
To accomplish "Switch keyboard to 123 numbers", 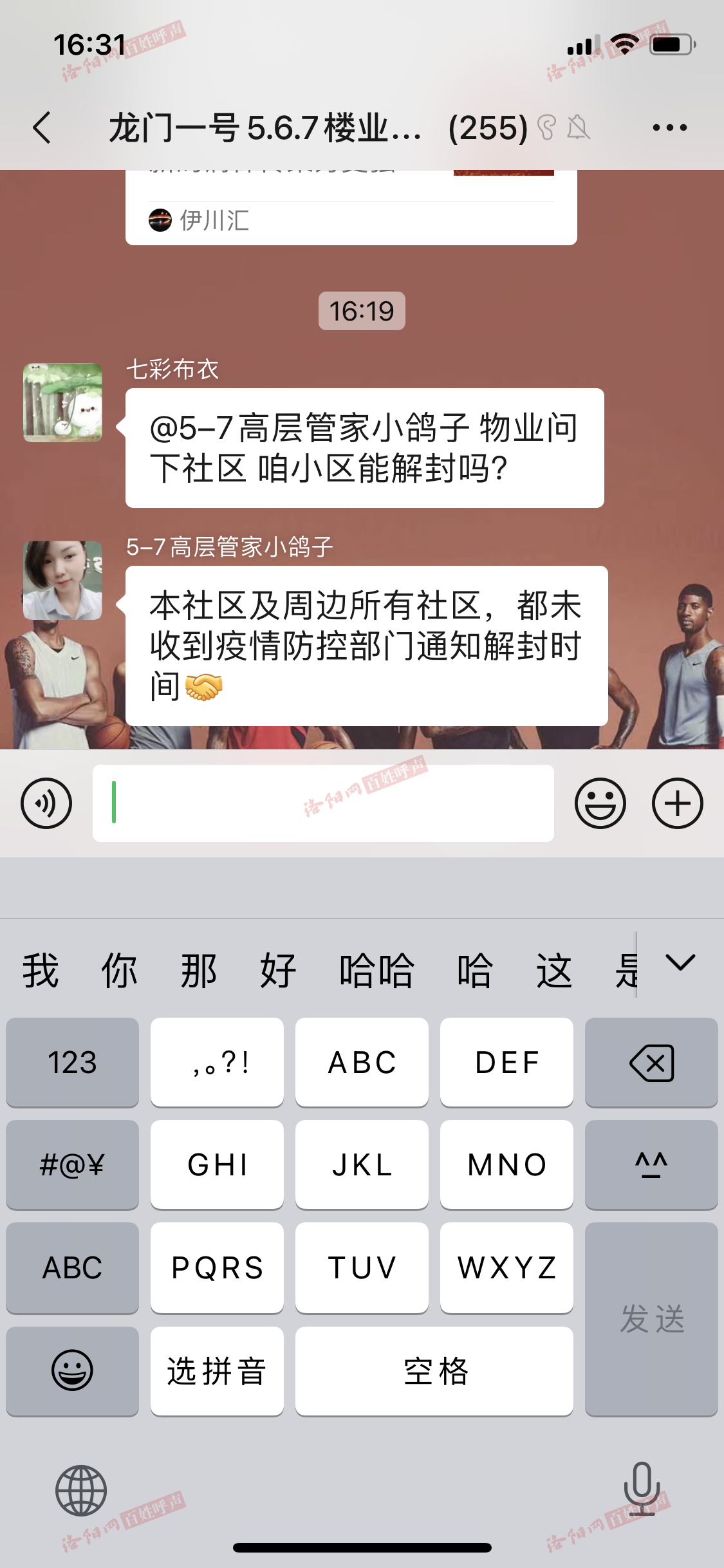I will (x=72, y=1063).
